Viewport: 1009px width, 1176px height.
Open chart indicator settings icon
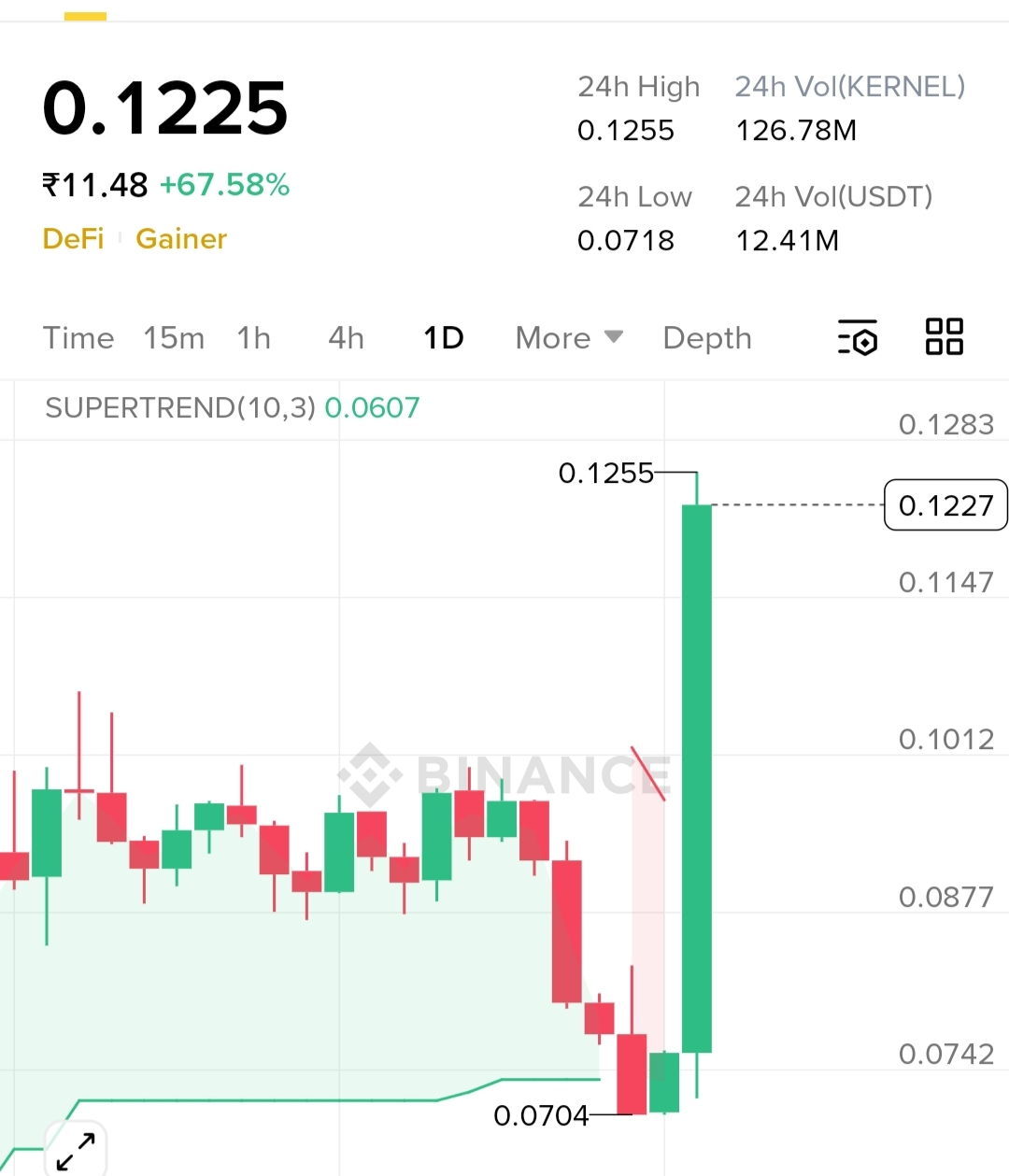[858, 337]
